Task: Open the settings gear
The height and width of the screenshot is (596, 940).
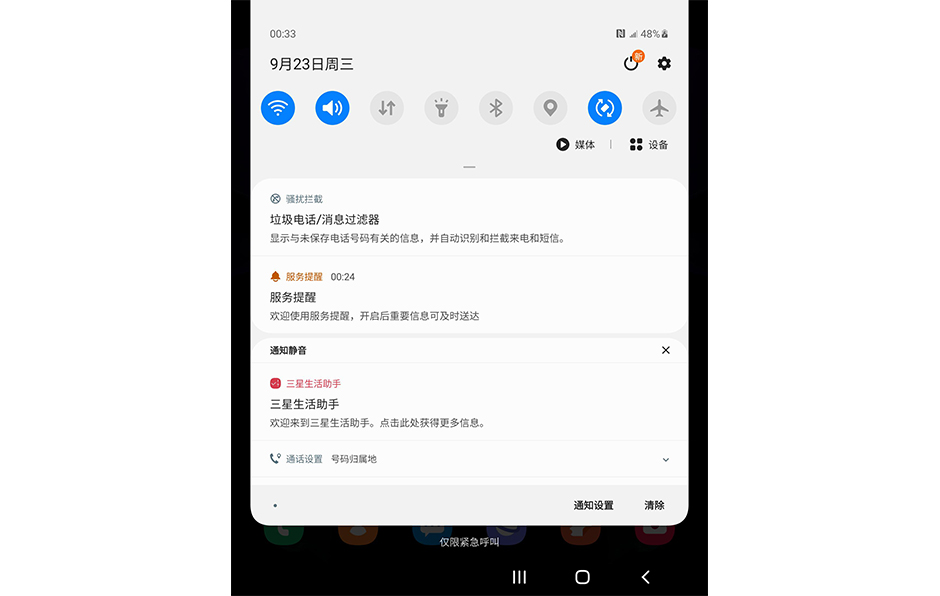Action: 664,64
